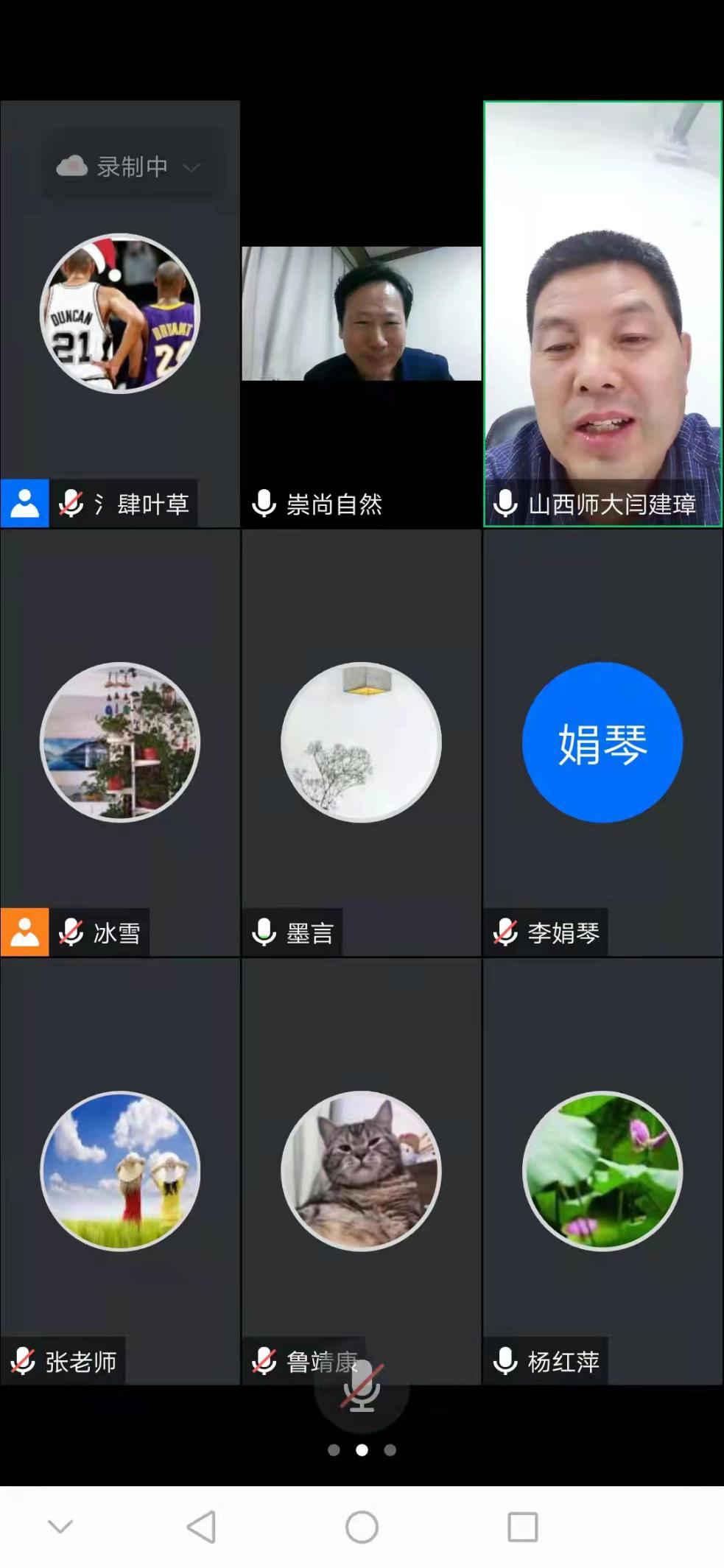Viewport: 724px width, 1568px height.
Task: Expand the 录制中 recording dropdown
Action: click(130, 167)
